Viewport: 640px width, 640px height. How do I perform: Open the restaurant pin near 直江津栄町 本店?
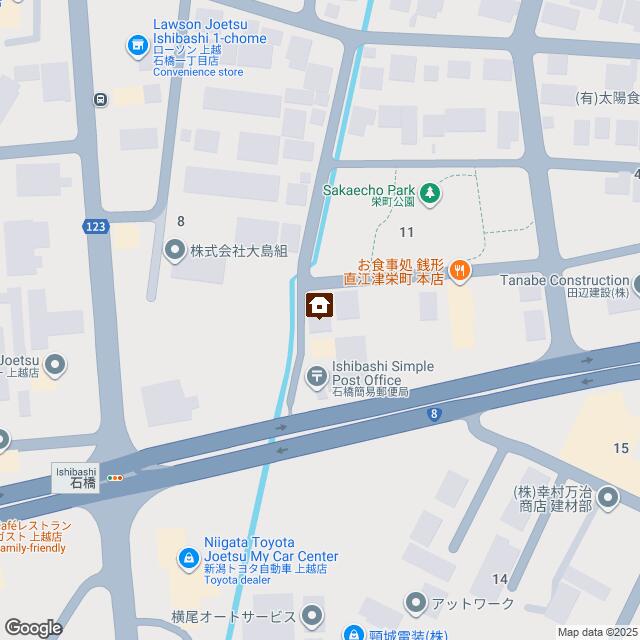[459, 268]
